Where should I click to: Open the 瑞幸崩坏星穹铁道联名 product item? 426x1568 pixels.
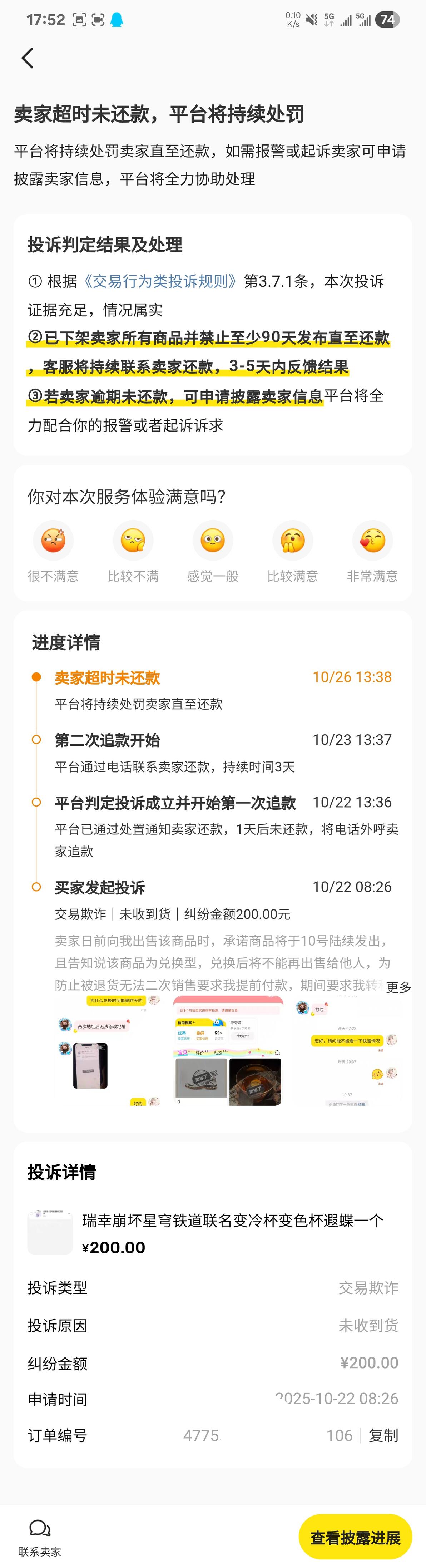pyautogui.click(x=213, y=1233)
